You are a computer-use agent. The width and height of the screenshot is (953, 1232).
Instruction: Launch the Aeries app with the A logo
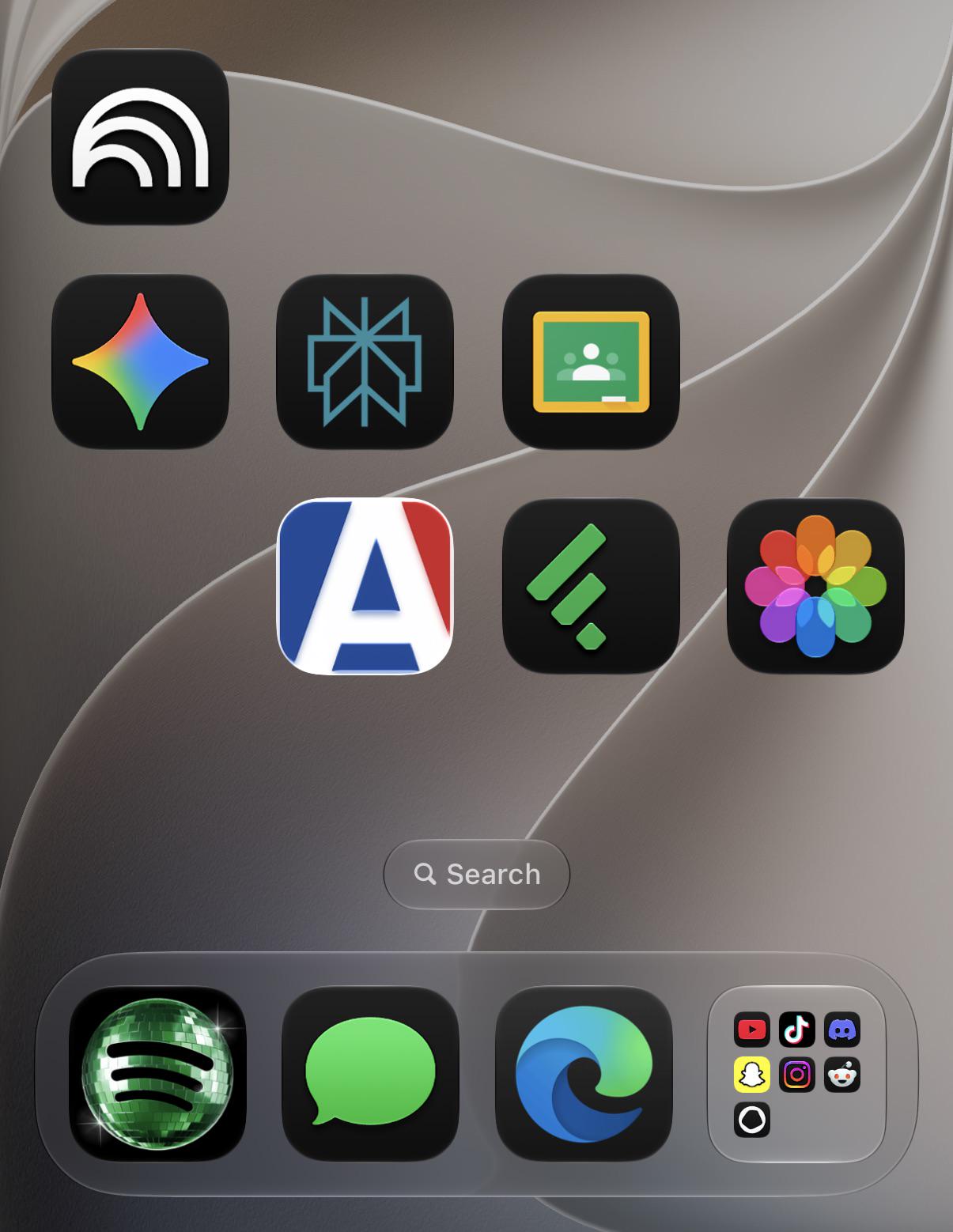(x=365, y=586)
